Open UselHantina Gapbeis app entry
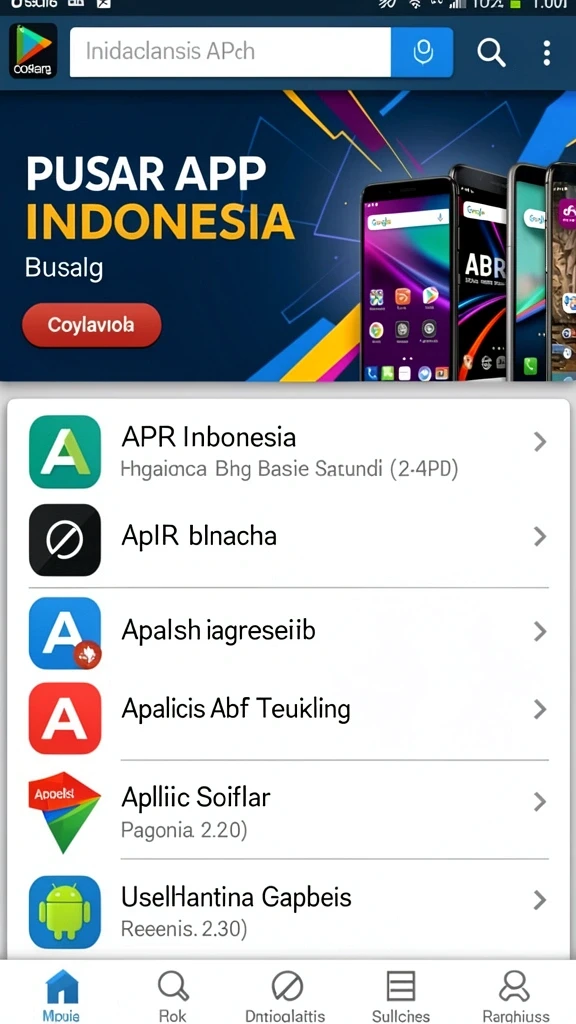576x1024 pixels. pyautogui.click(x=288, y=910)
